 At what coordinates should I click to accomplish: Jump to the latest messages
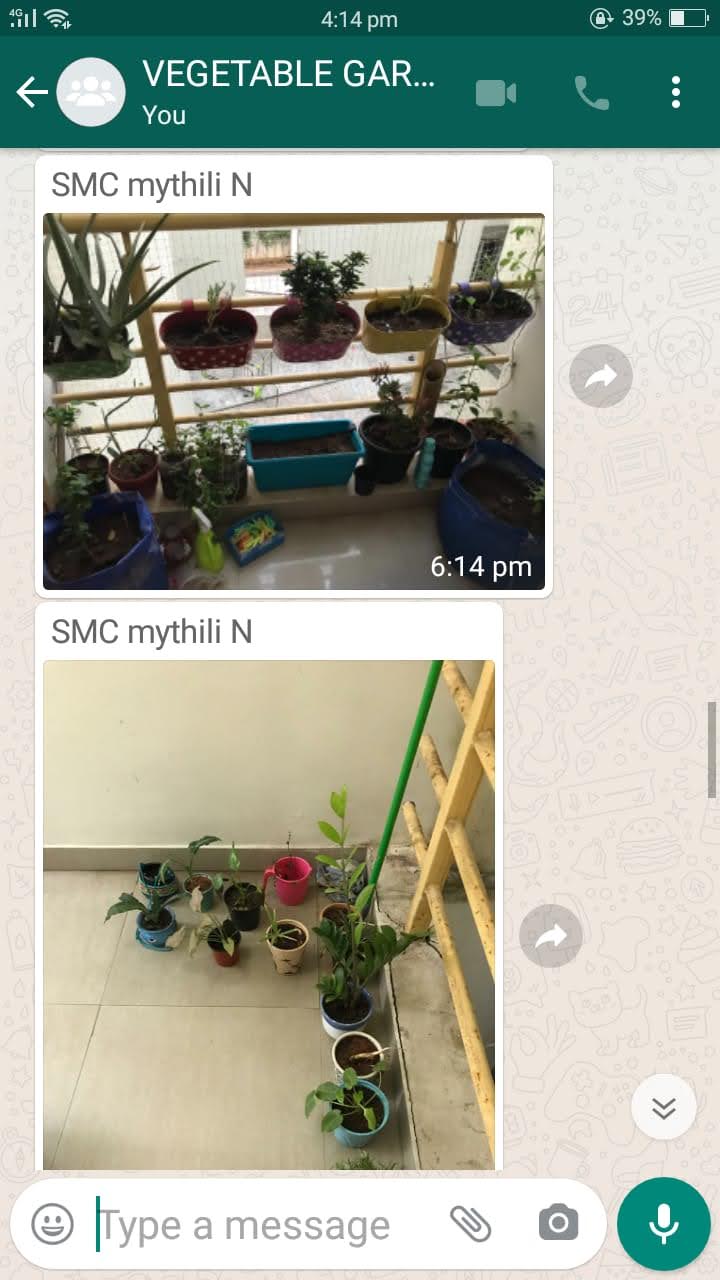pyautogui.click(x=664, y=1107)
